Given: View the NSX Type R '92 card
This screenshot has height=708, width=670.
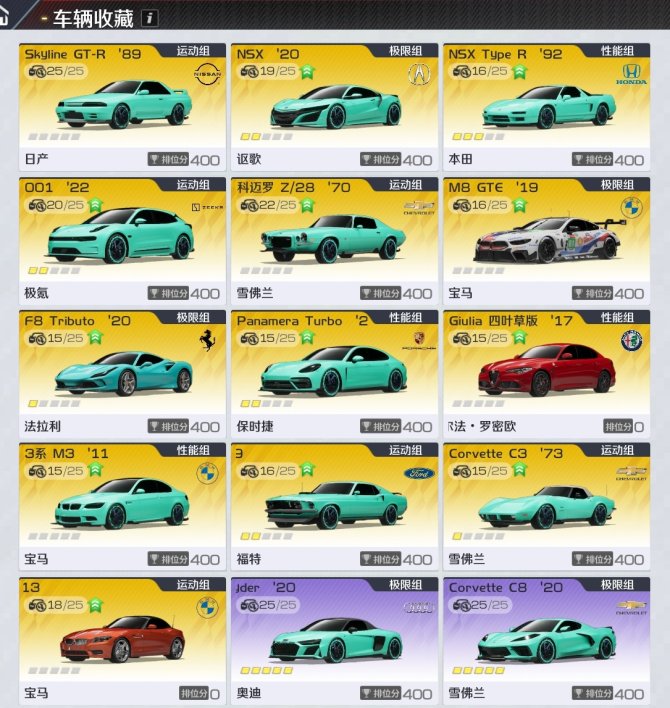Looking at the screenshot, I should point(546,105).
